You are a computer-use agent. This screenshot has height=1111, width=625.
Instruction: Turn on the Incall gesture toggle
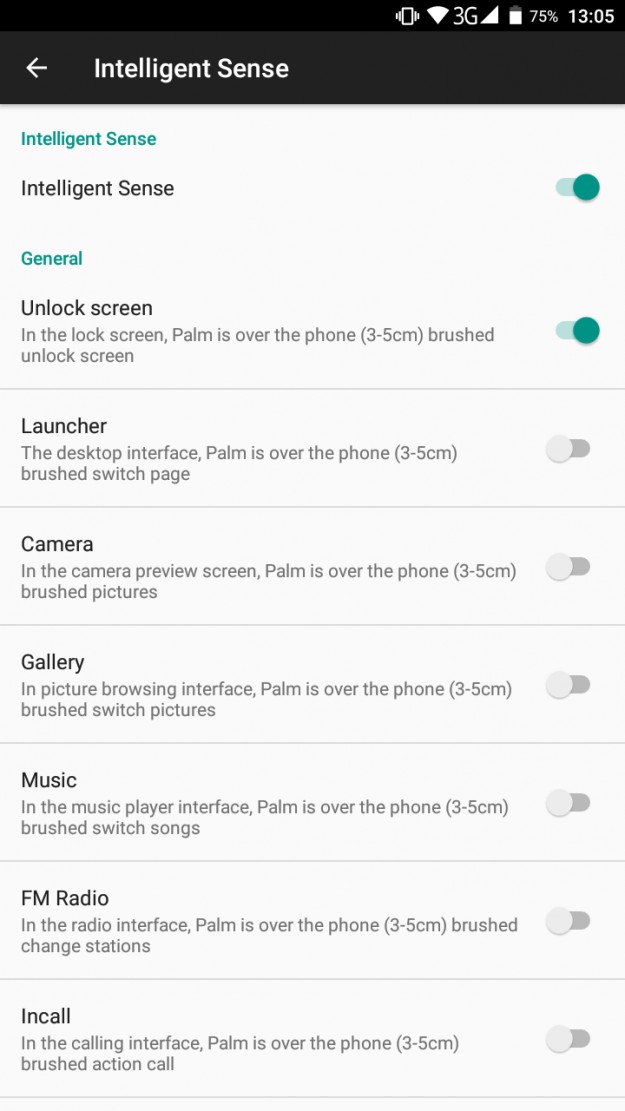pos(569,1039)
